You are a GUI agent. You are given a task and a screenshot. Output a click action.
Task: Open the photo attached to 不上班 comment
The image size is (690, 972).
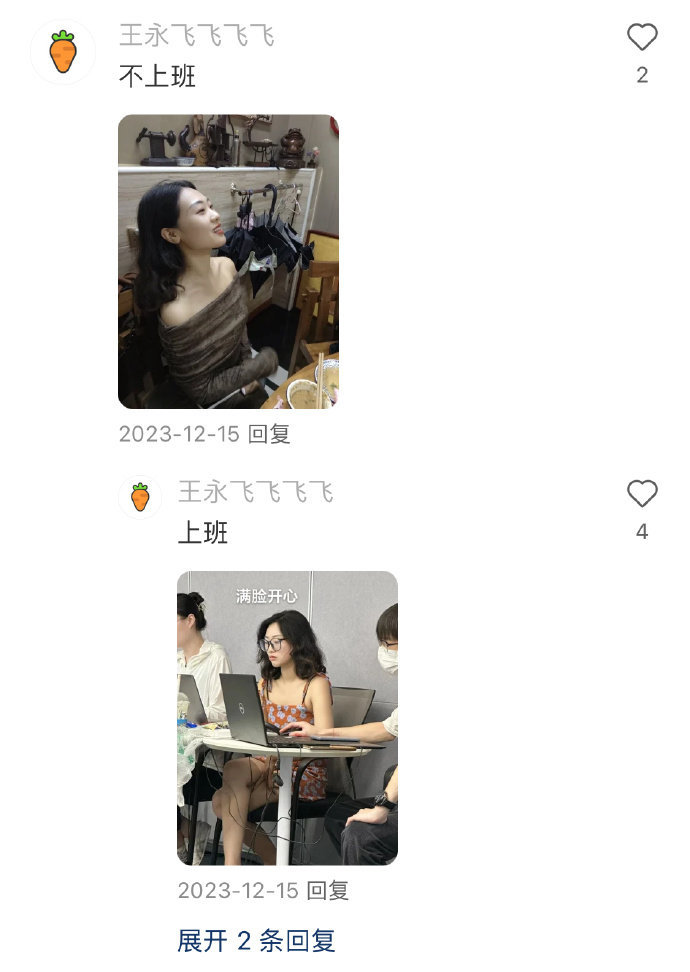(x=228, y=261)
